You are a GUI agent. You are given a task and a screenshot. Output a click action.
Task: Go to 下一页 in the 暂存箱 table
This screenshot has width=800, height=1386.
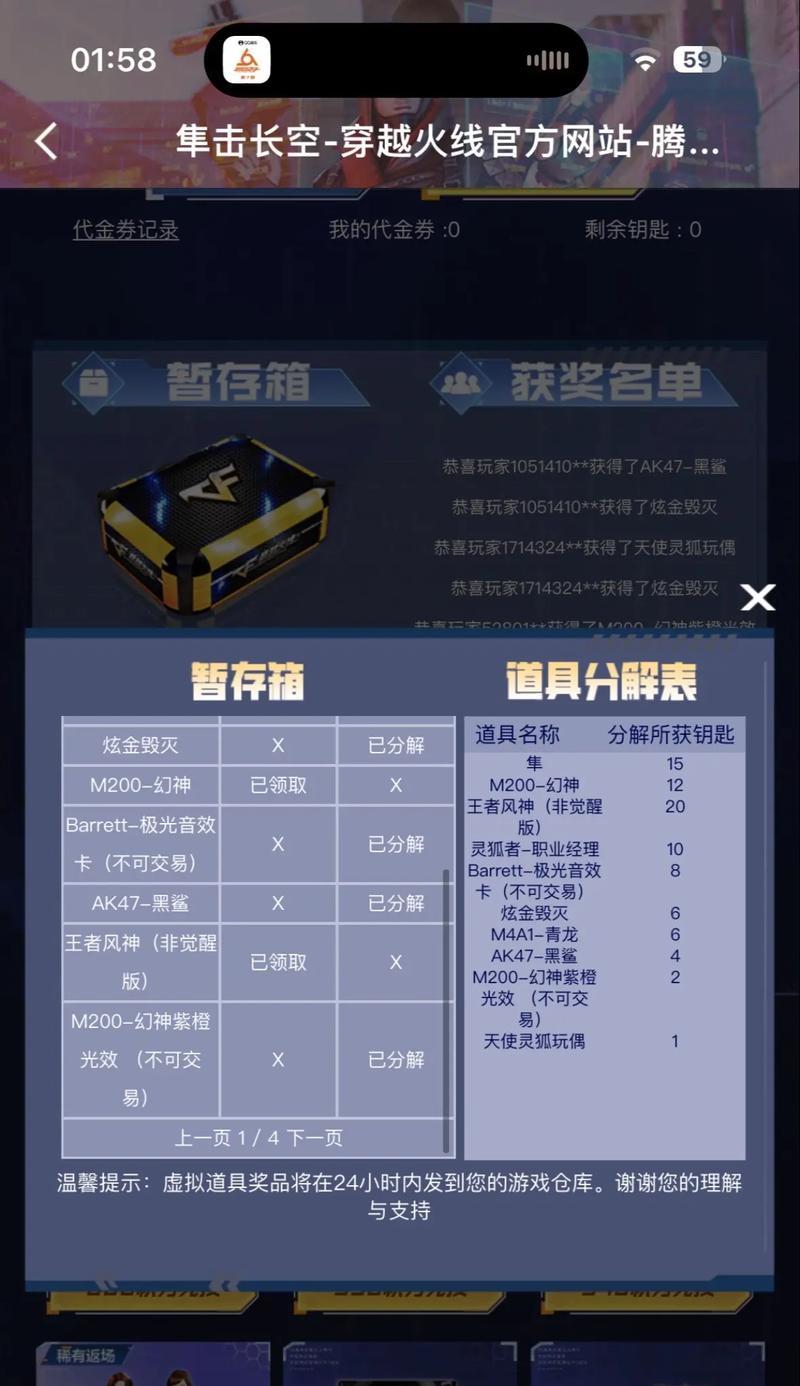[315, 1138]
